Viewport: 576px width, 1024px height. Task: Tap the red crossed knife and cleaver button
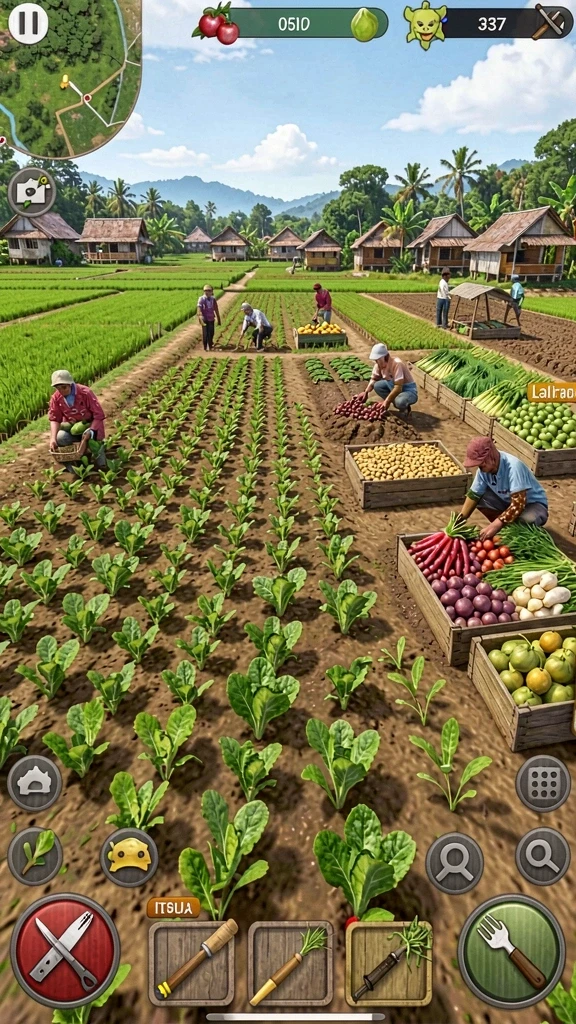(x=65, y=950)
